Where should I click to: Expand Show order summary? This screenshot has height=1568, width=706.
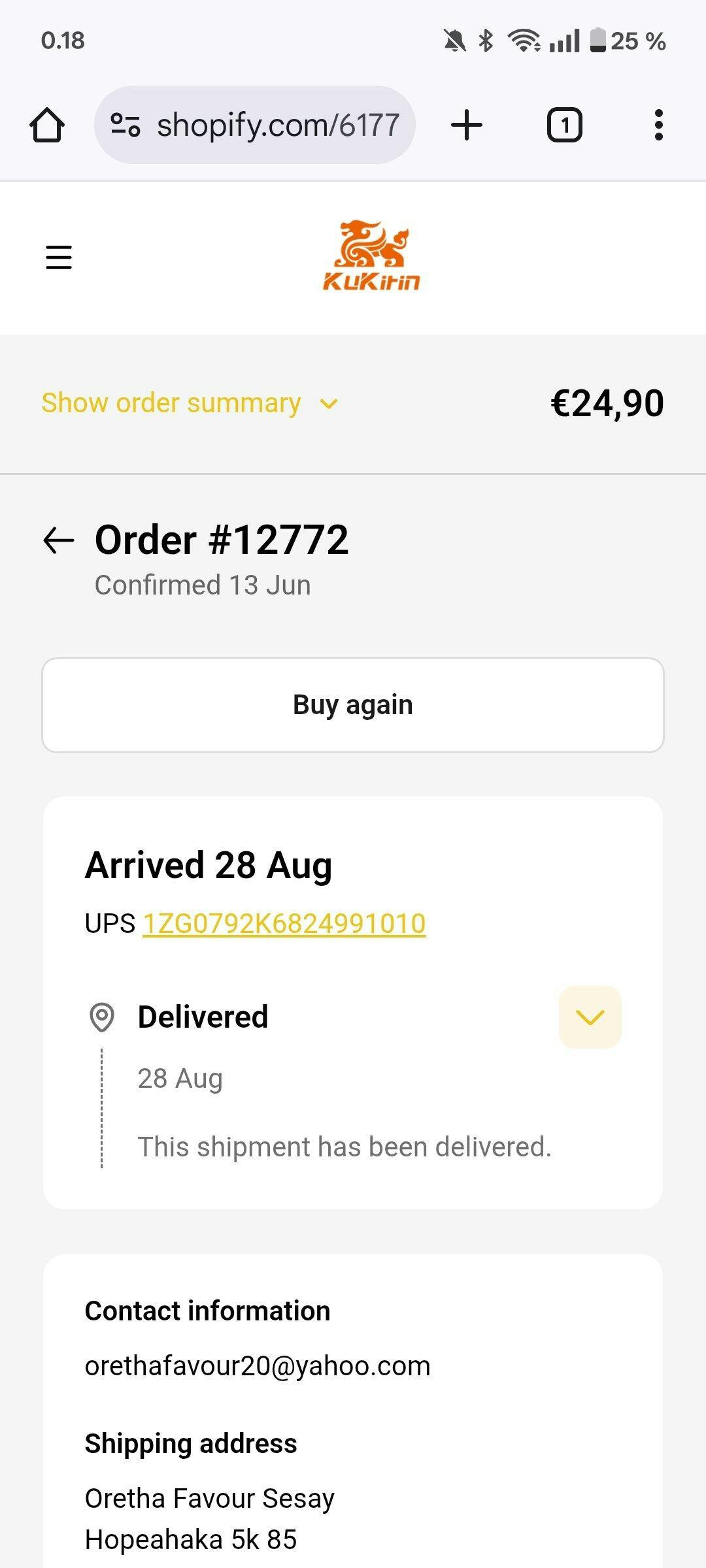point(190,403)
